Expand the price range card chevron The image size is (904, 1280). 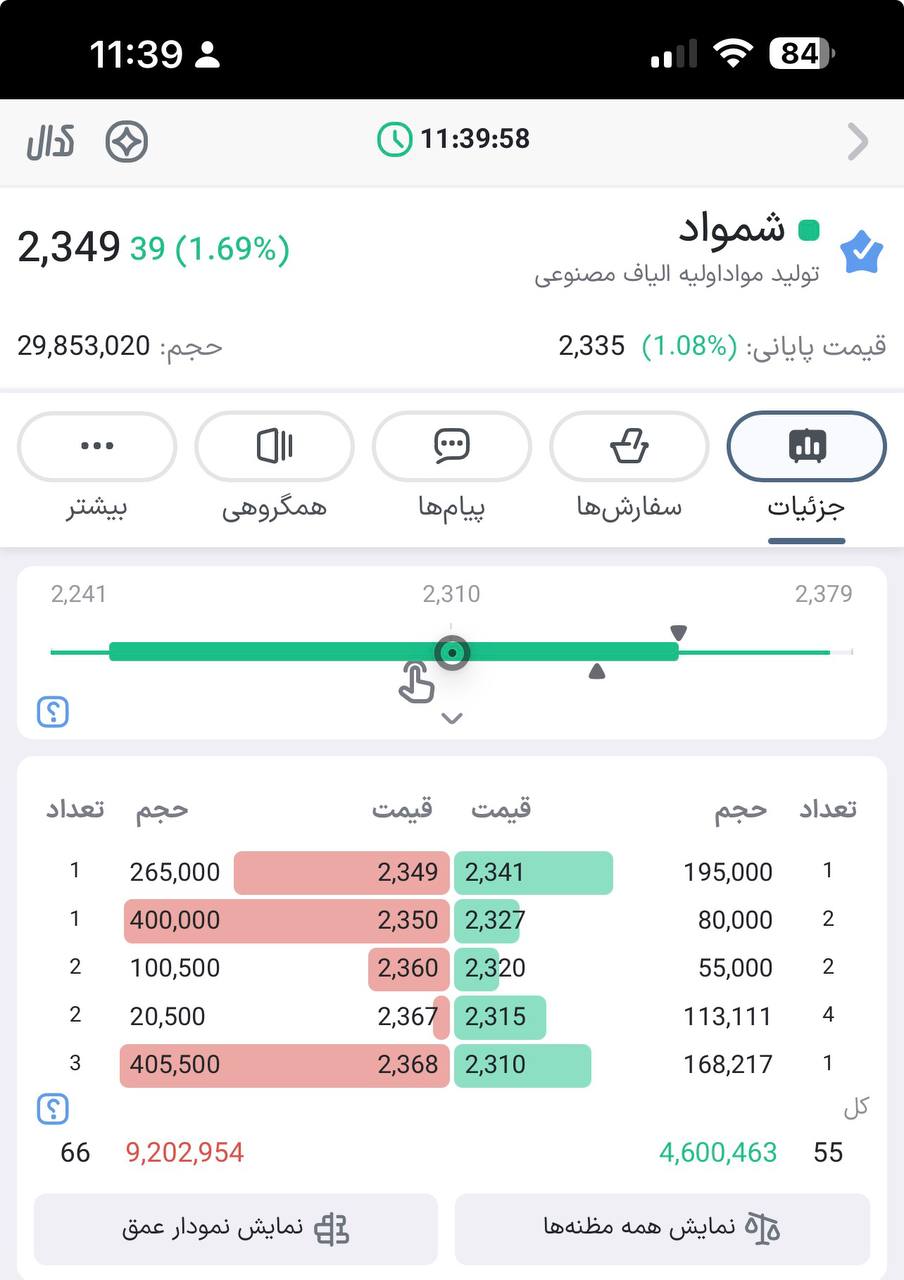pos(452,718)
